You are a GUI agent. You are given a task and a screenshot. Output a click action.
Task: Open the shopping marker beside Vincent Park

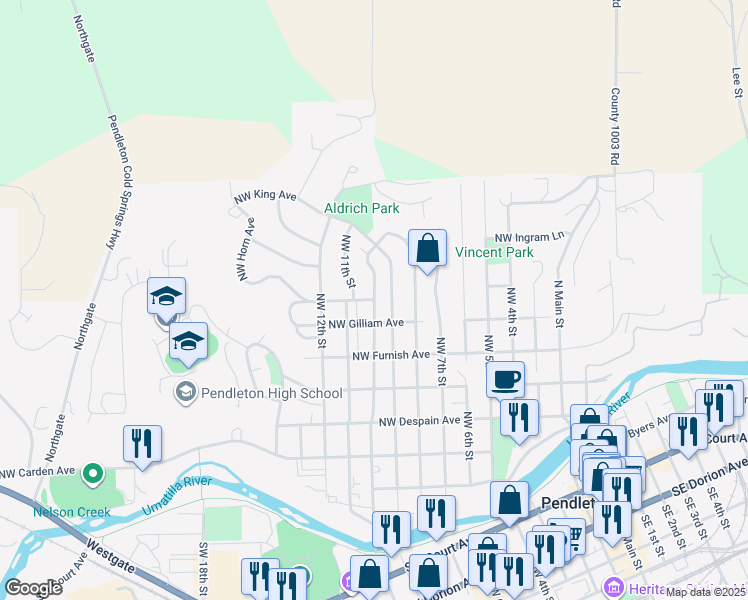tap(427, 248)
